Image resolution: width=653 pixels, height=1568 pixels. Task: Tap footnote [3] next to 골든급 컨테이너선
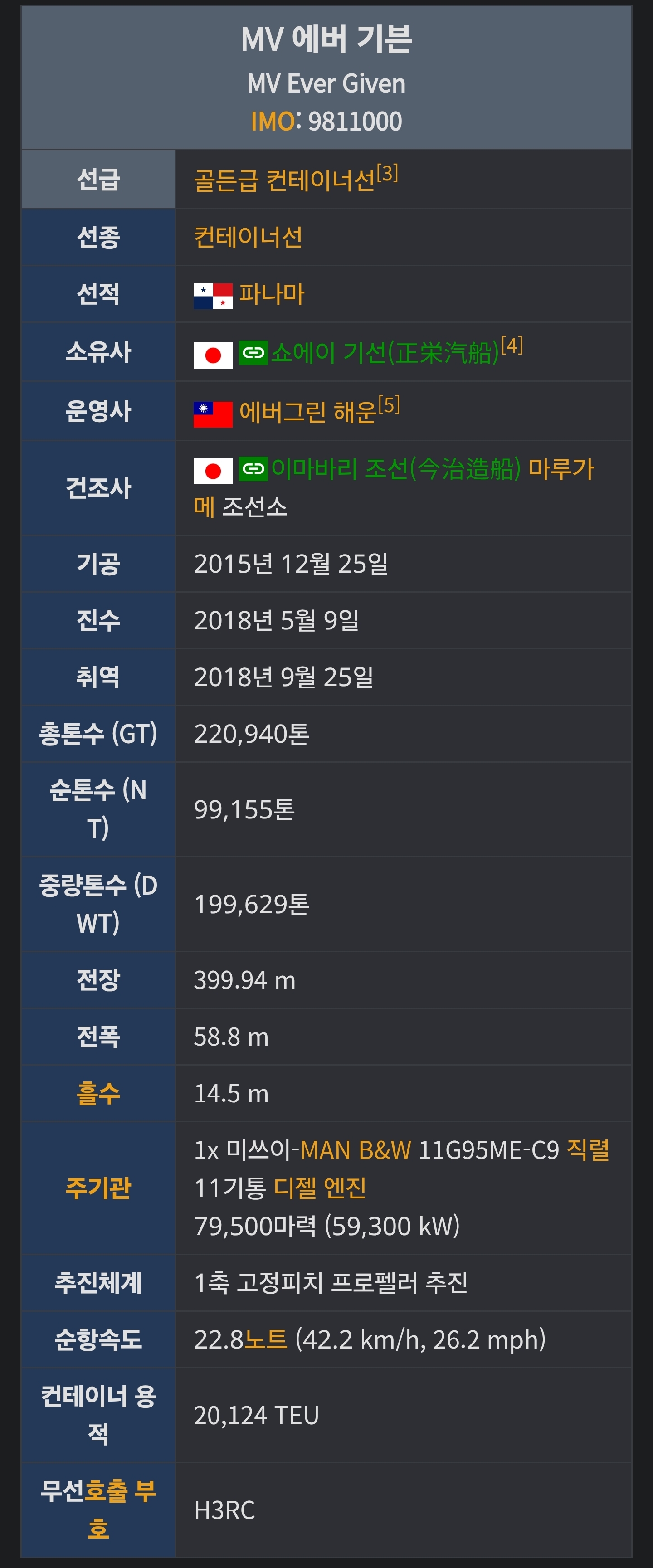pyautogui.click(x=387, y=174)
